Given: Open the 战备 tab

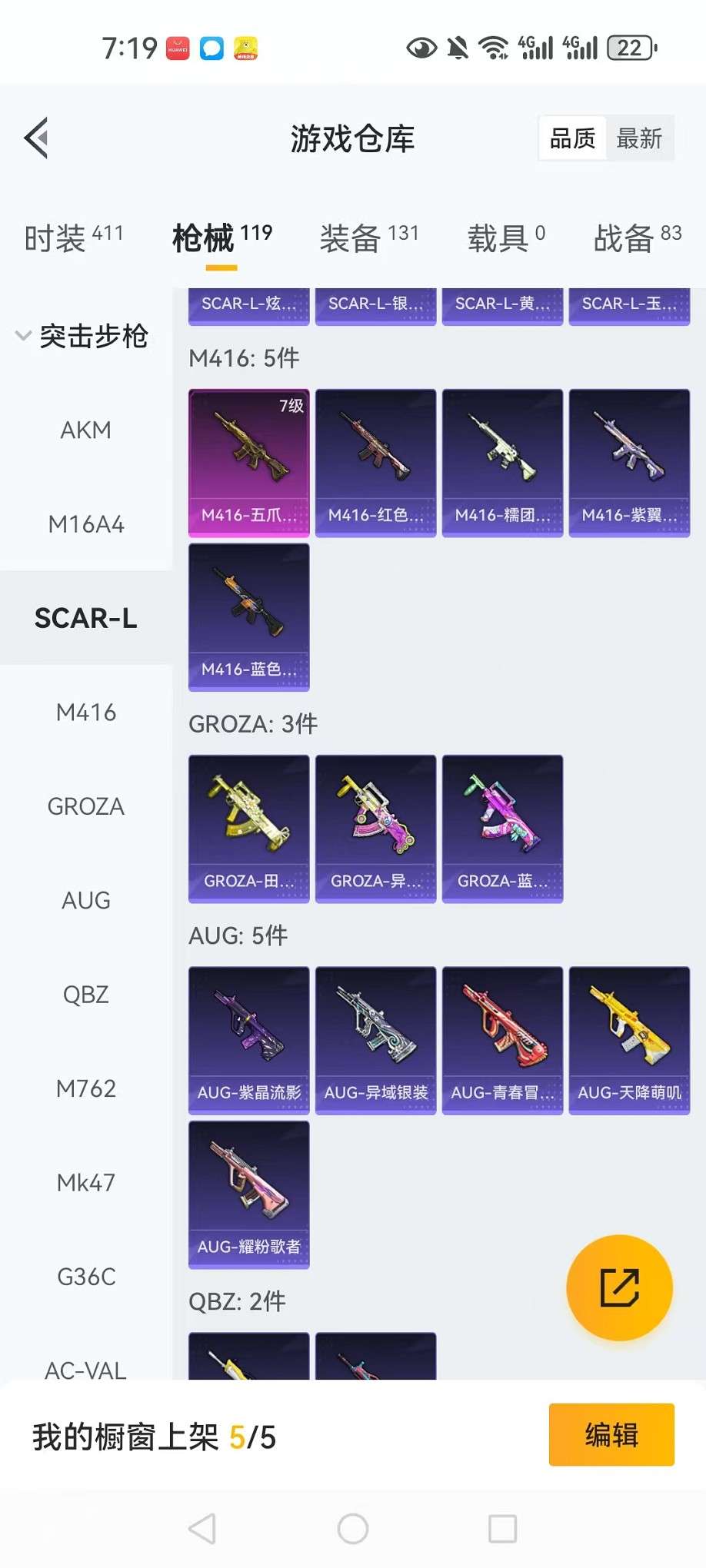Looking at the screenshot, I should click(x=637, y=238).
